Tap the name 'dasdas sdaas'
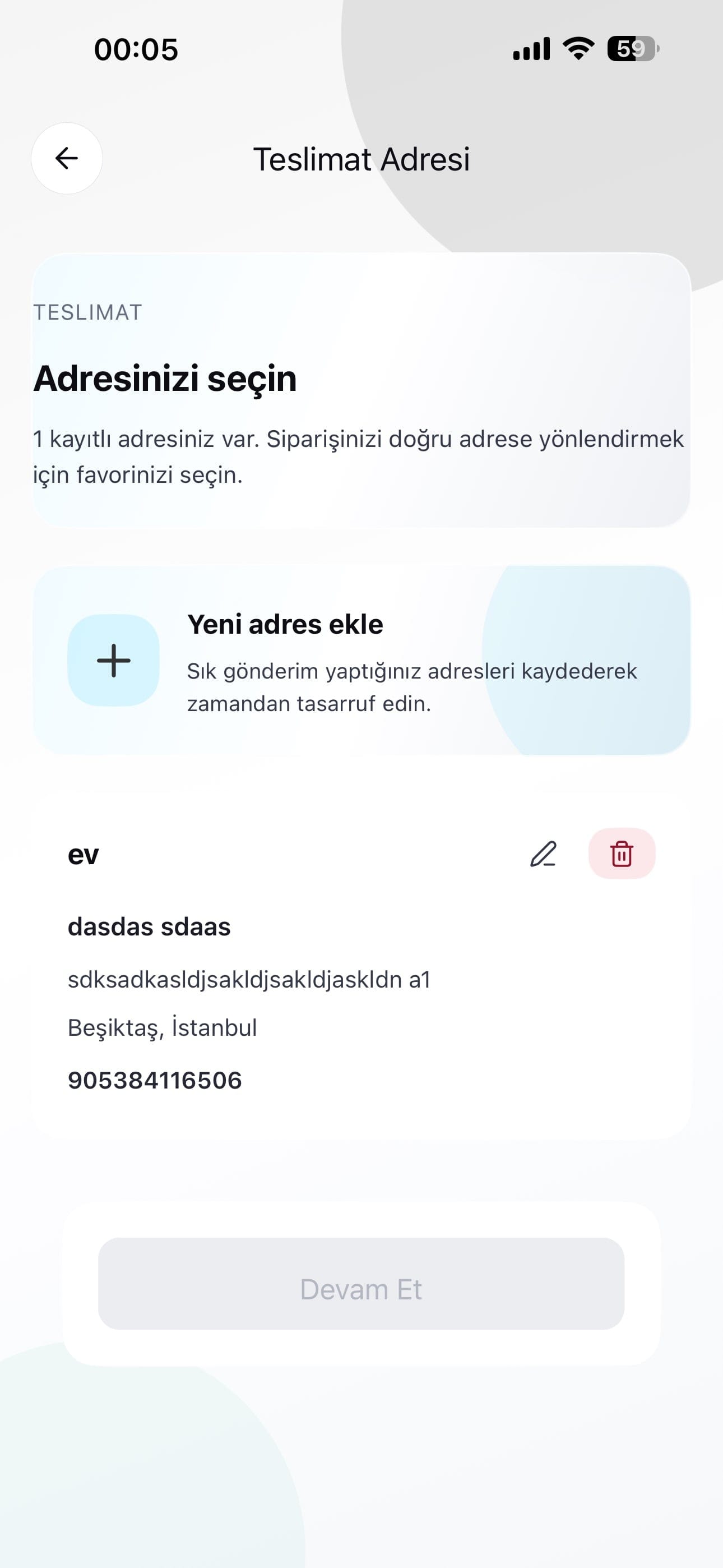 [150, 928]
